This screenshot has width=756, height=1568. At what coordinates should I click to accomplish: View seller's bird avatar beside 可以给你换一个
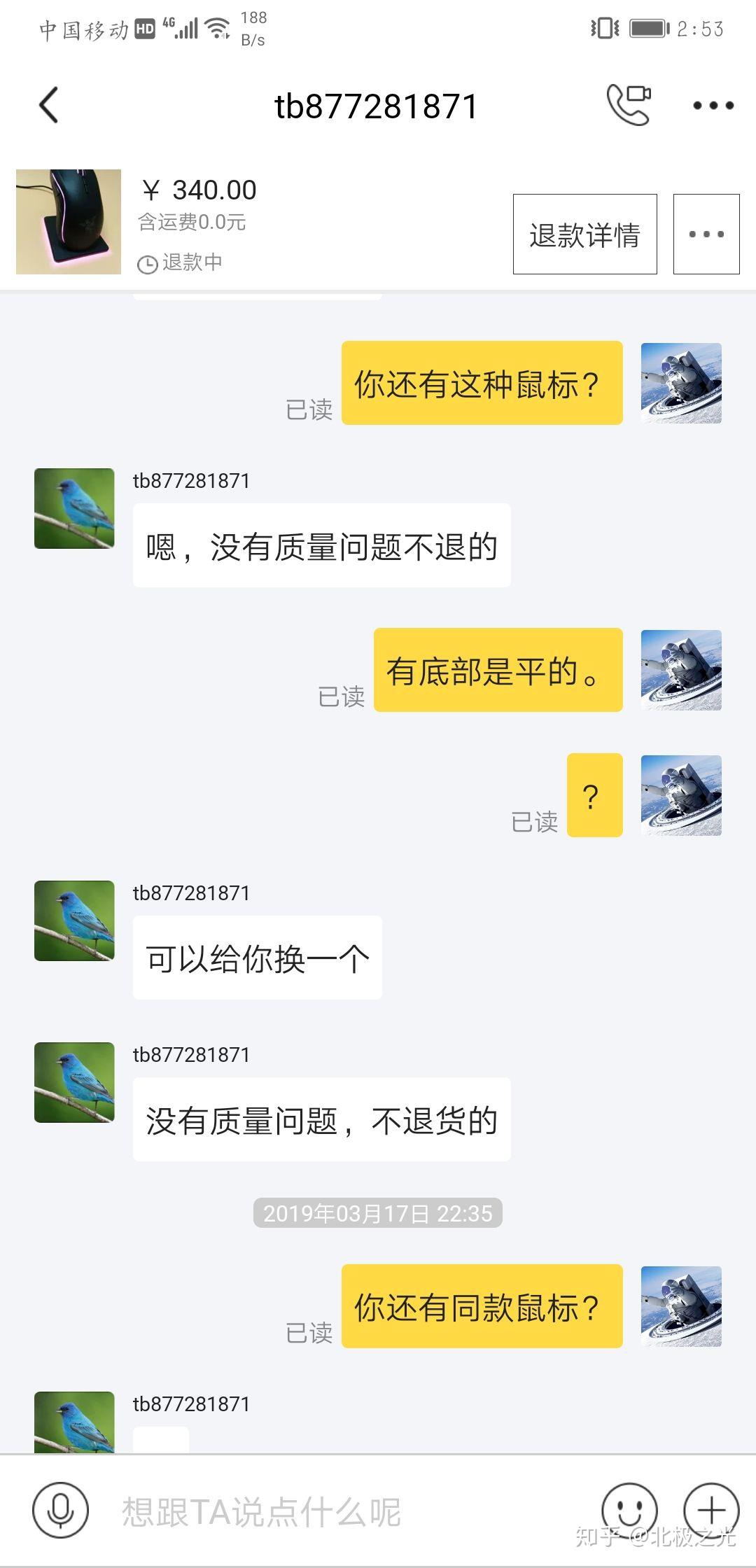pyautogui.click(x=74, y=920)
